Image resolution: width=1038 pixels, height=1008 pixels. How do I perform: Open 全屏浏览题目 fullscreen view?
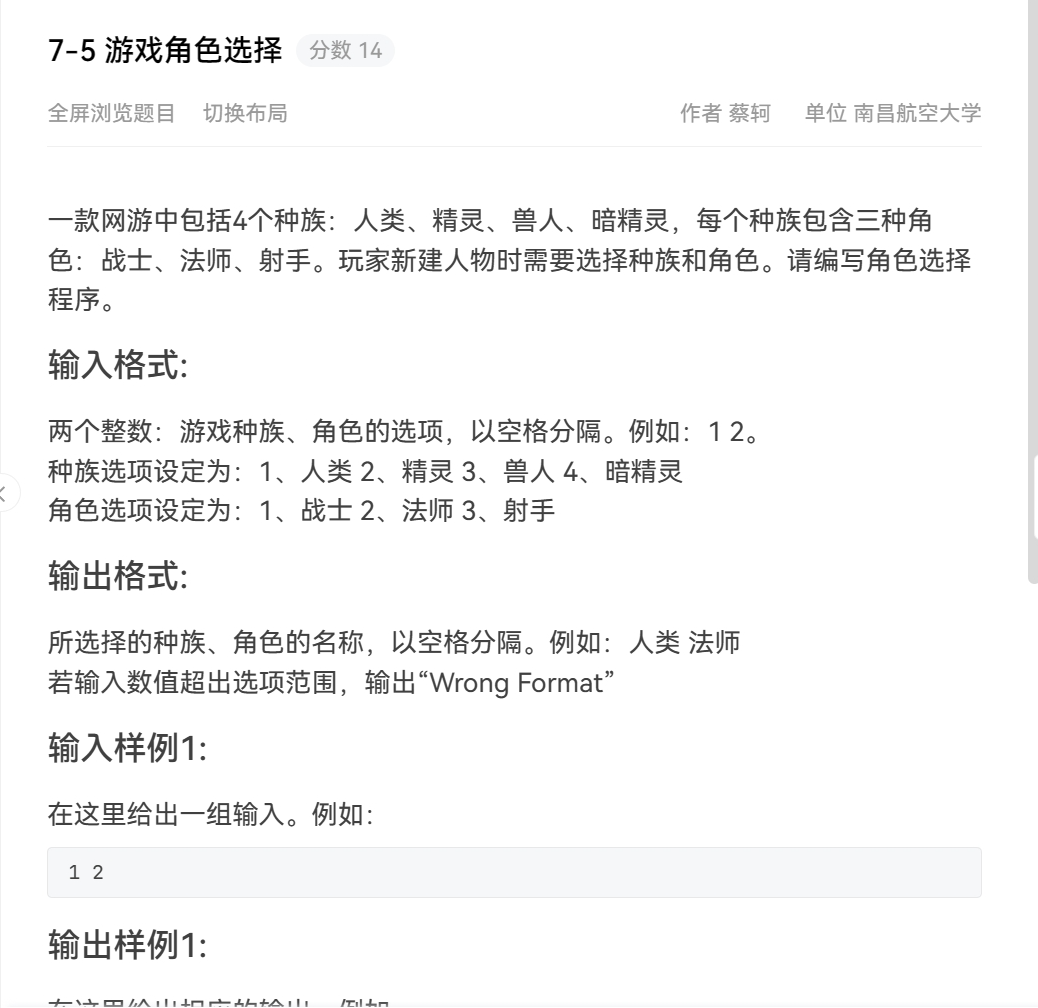(111, 113)
